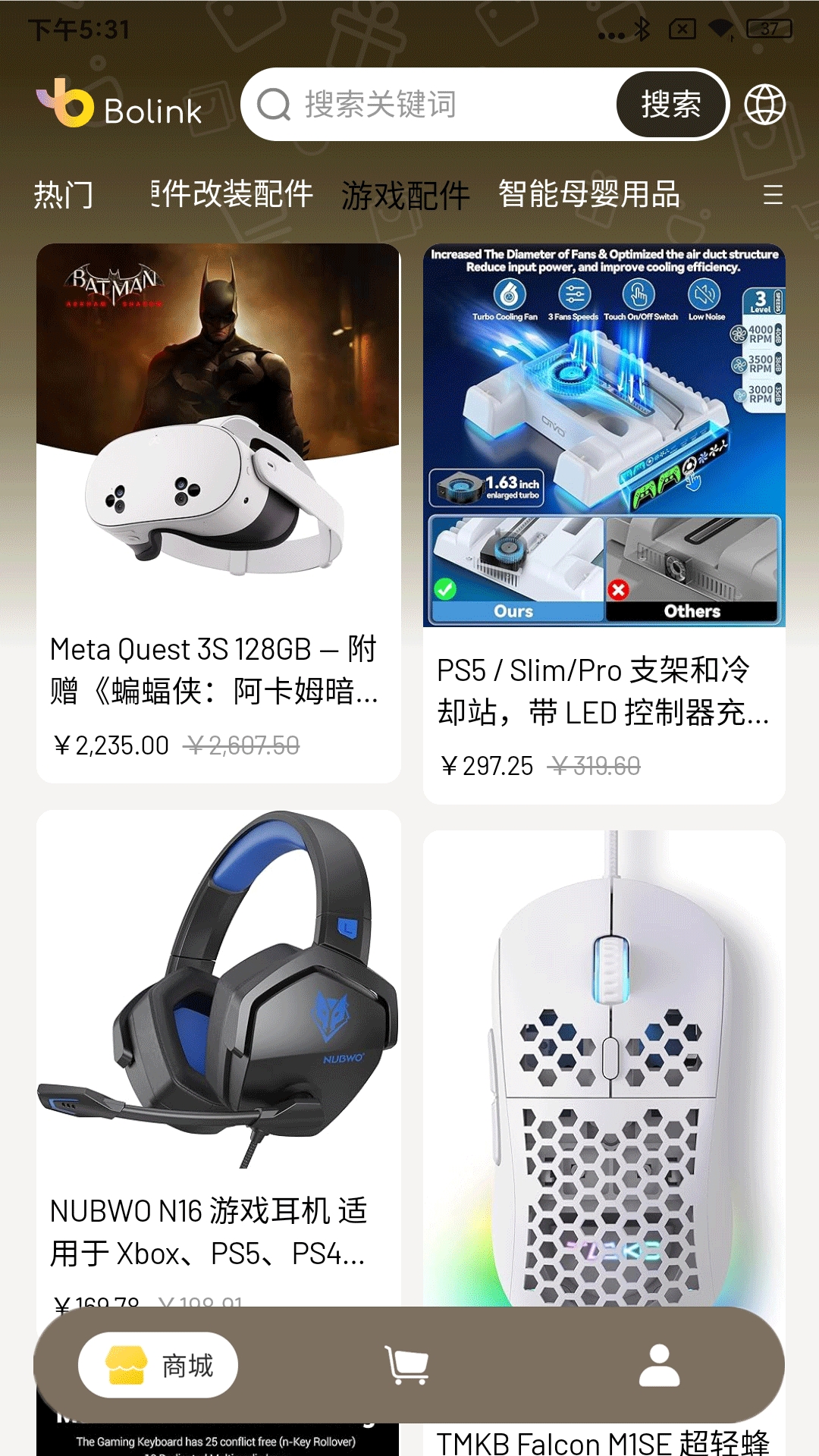
Task: Select the 游戏配件 category tab
Action: (x=405, y=195)
